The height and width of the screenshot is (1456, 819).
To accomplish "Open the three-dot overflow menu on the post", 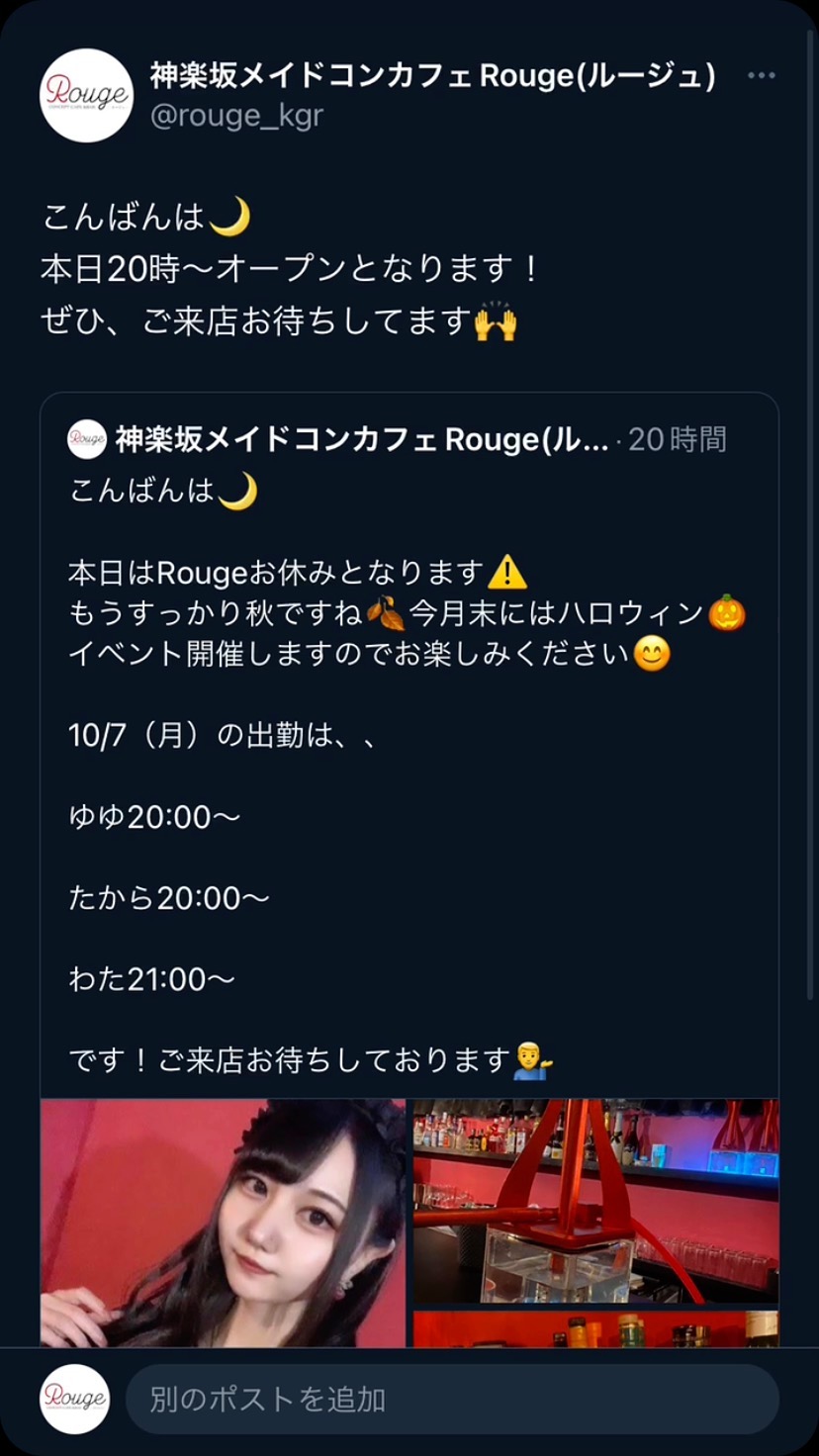I will (761, 76).
